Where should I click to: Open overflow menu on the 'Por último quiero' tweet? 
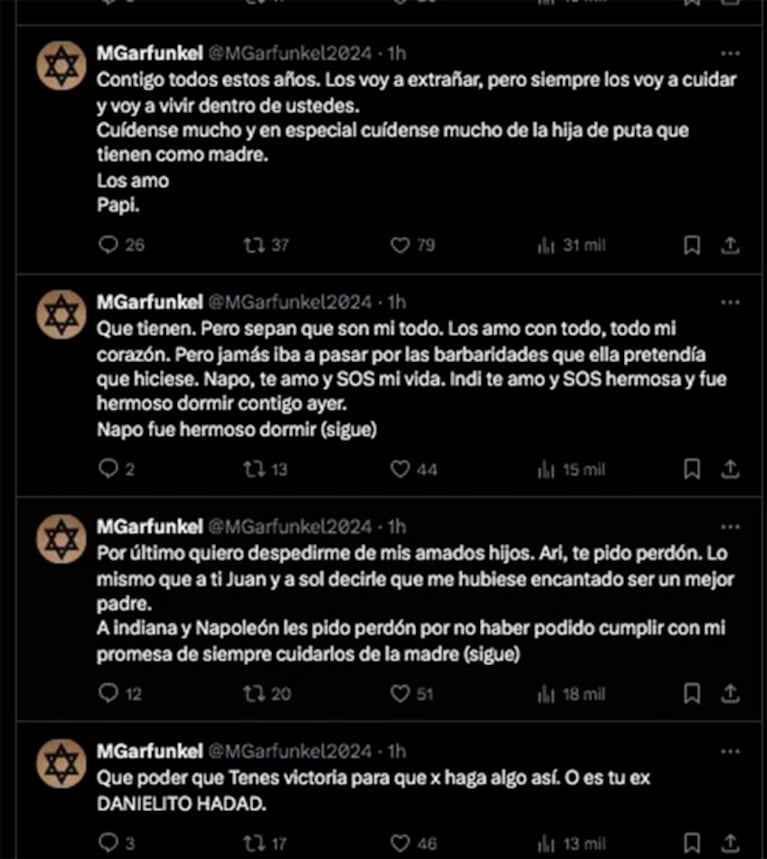[731, 527]
